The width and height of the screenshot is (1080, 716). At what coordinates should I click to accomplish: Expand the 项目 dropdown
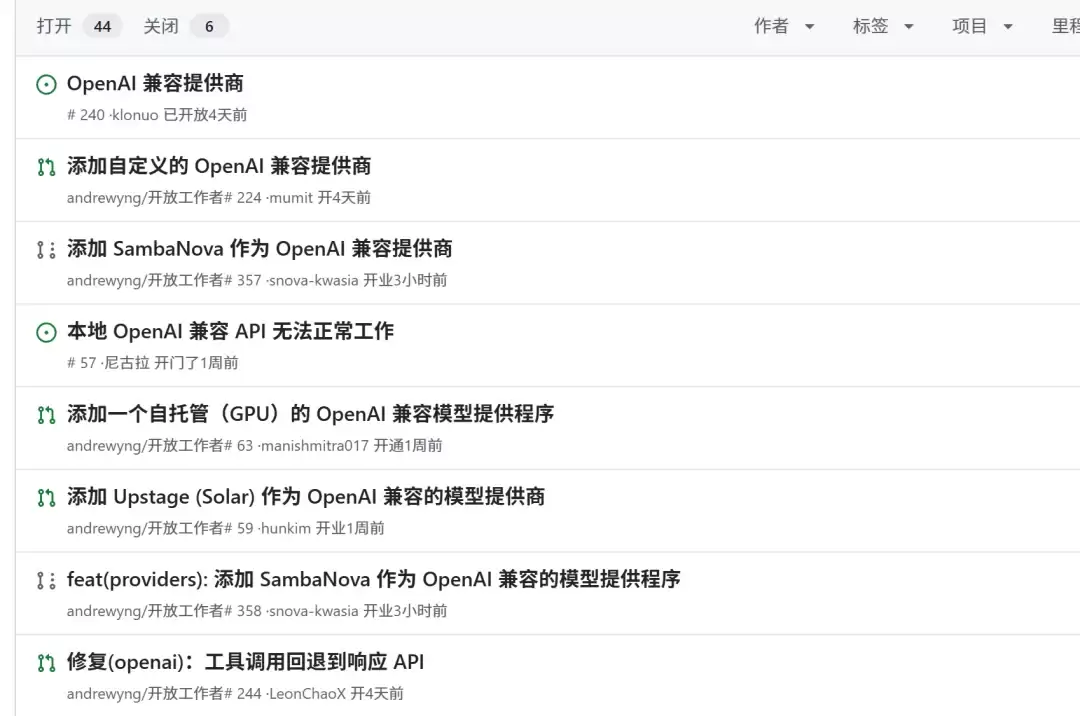[982, 26]
